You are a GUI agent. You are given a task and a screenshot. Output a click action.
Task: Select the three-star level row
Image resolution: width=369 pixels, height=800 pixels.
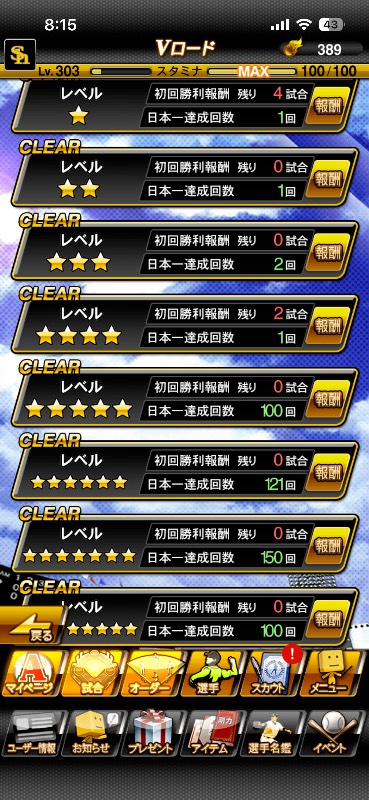[x=185, y=251]
